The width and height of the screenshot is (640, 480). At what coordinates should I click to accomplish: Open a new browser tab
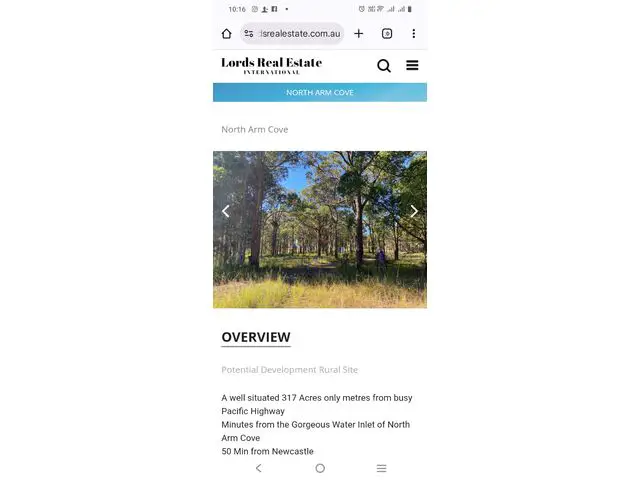pos(359,34)
